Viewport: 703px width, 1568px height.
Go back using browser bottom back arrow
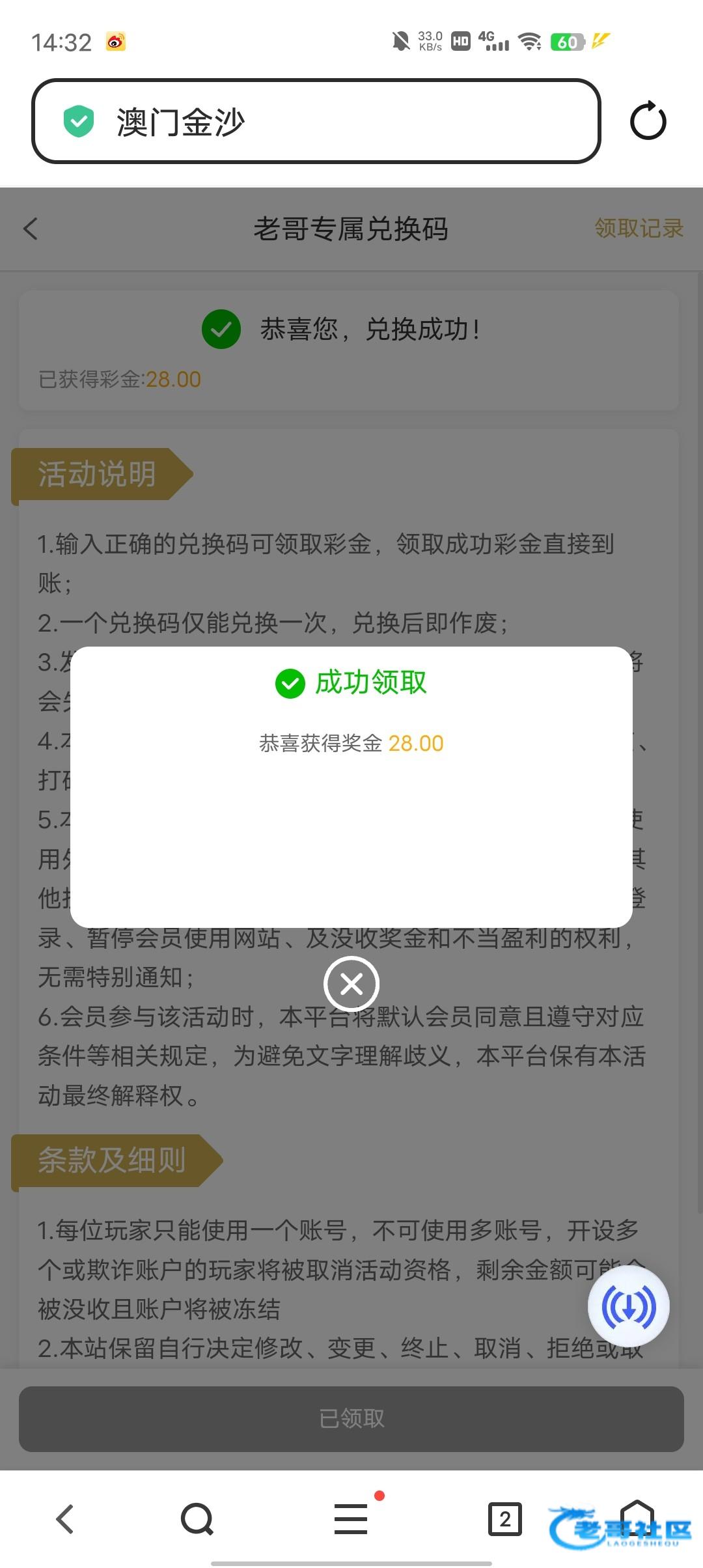click(65, 1519)
